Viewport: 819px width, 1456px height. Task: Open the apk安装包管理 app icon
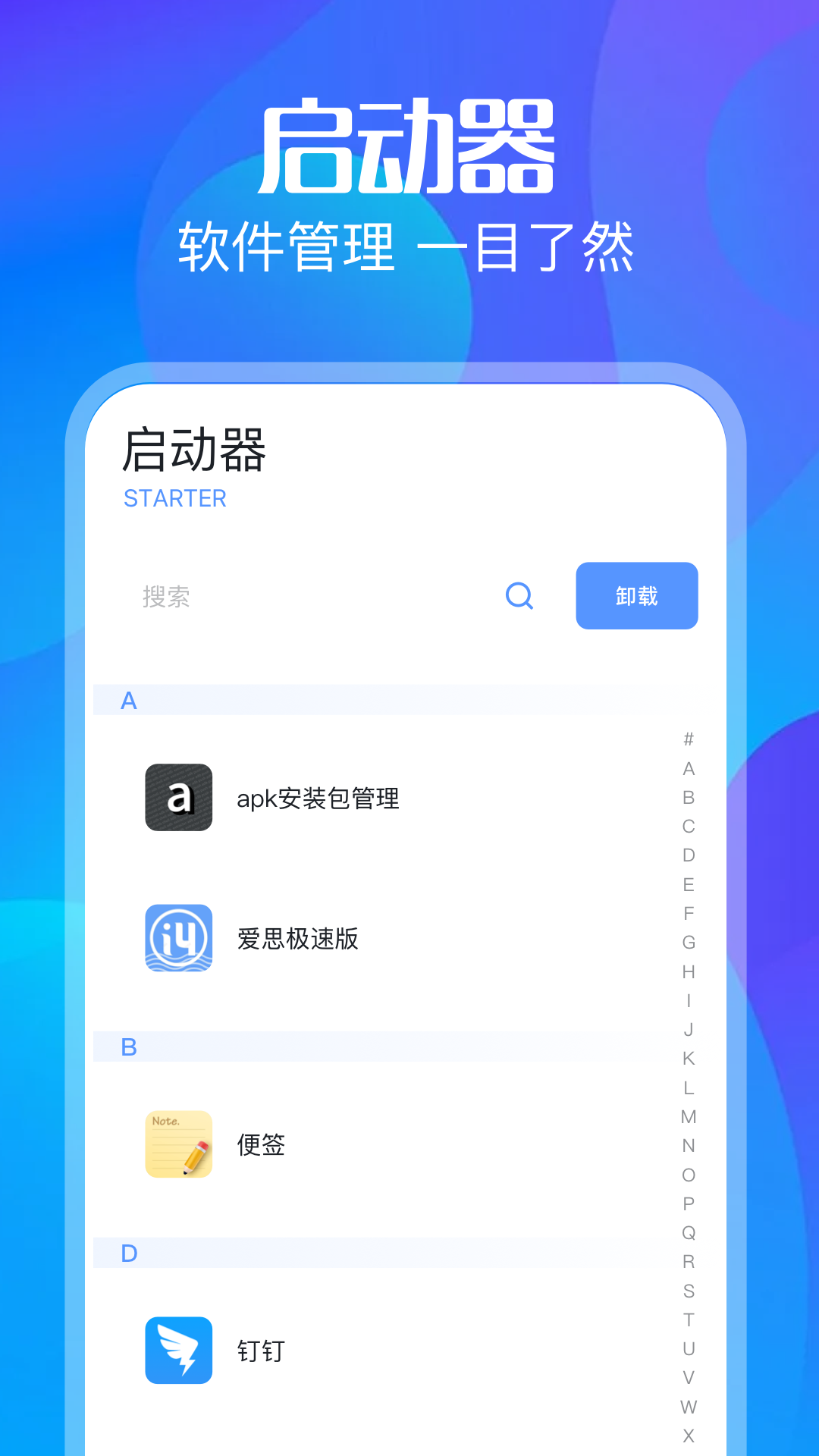pos(178,799)
